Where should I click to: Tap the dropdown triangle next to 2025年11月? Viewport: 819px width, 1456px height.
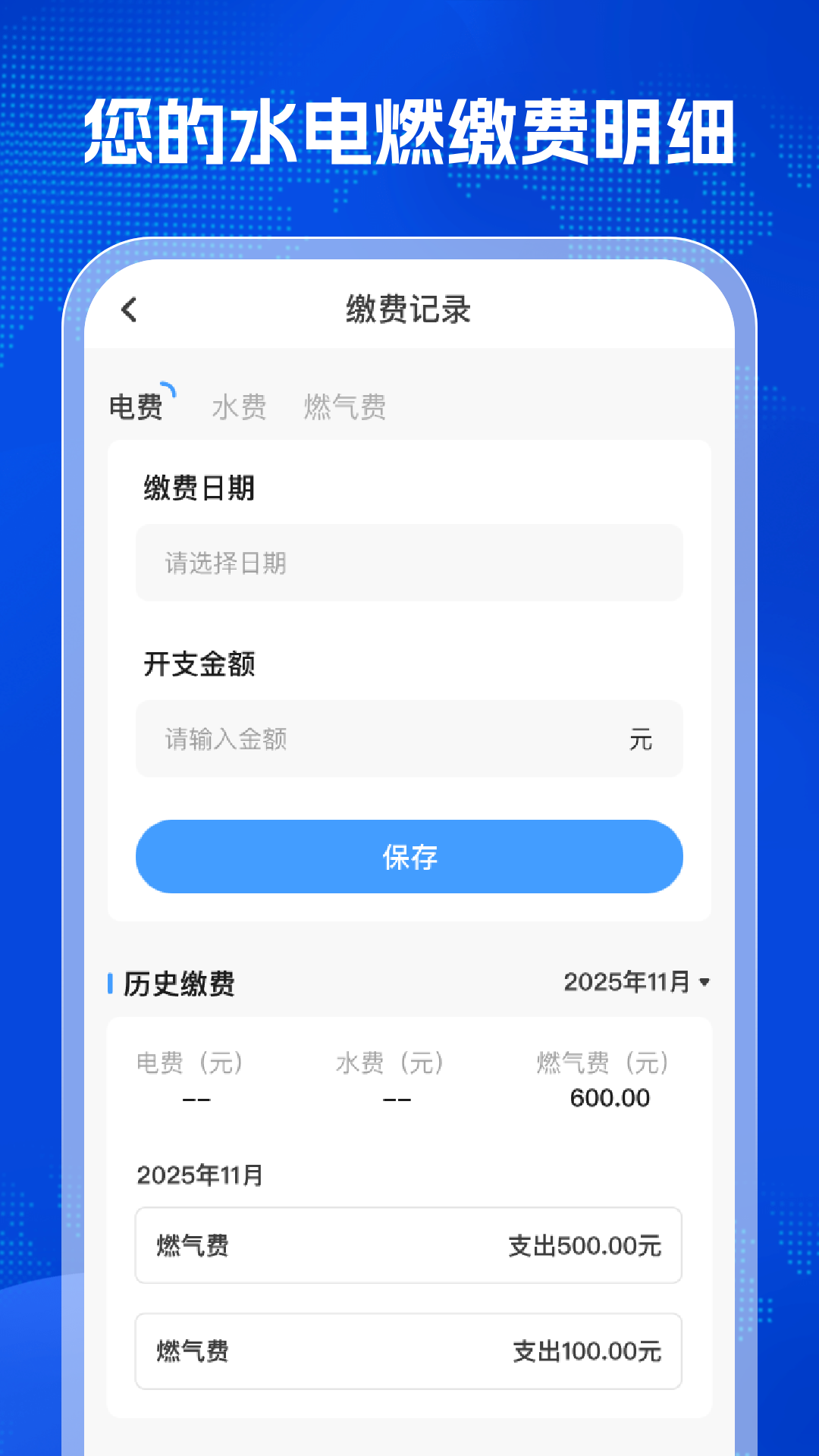[x=703, y=982]
